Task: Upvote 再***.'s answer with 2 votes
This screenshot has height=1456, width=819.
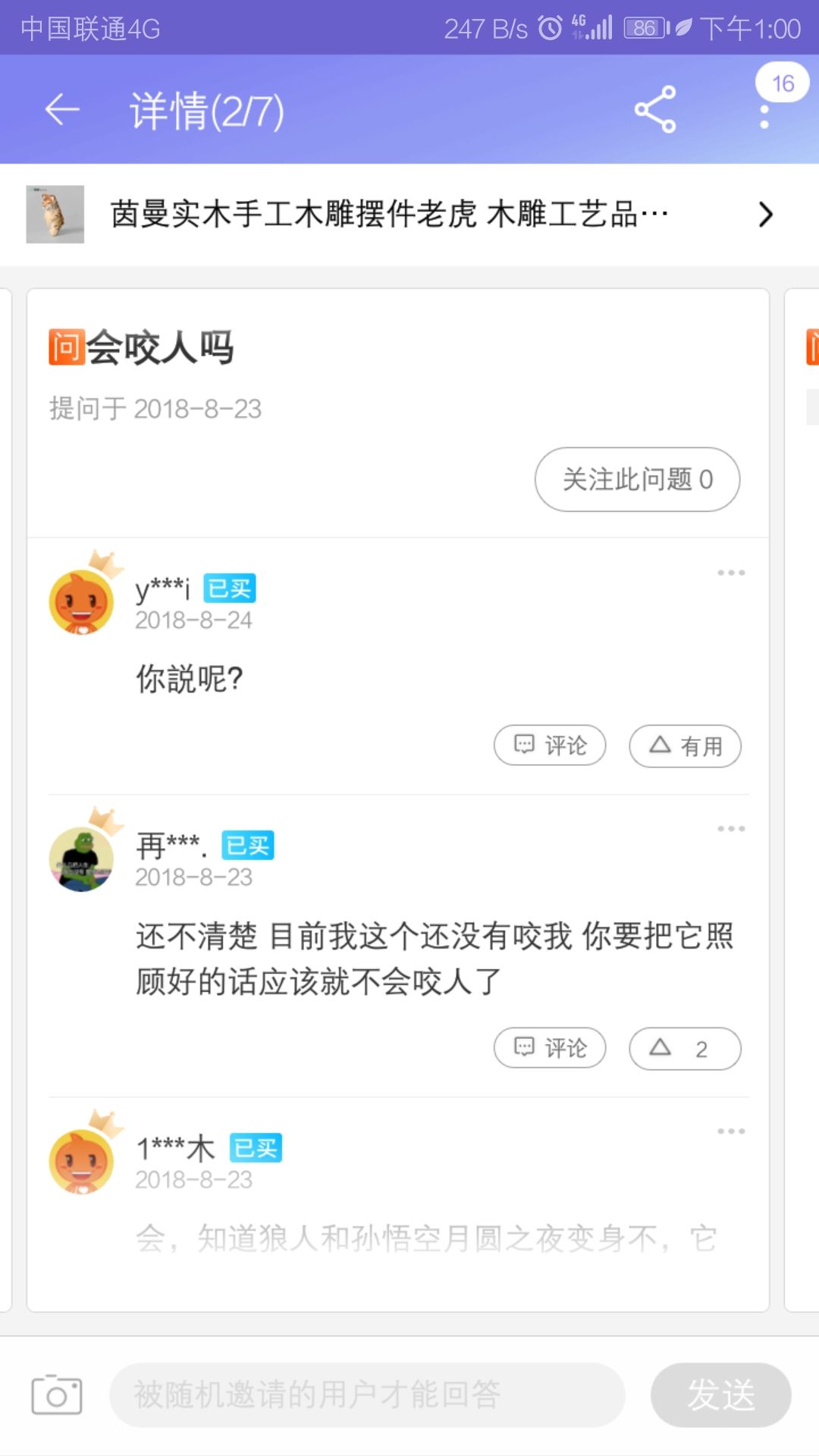Action: tap(685, 1049)
